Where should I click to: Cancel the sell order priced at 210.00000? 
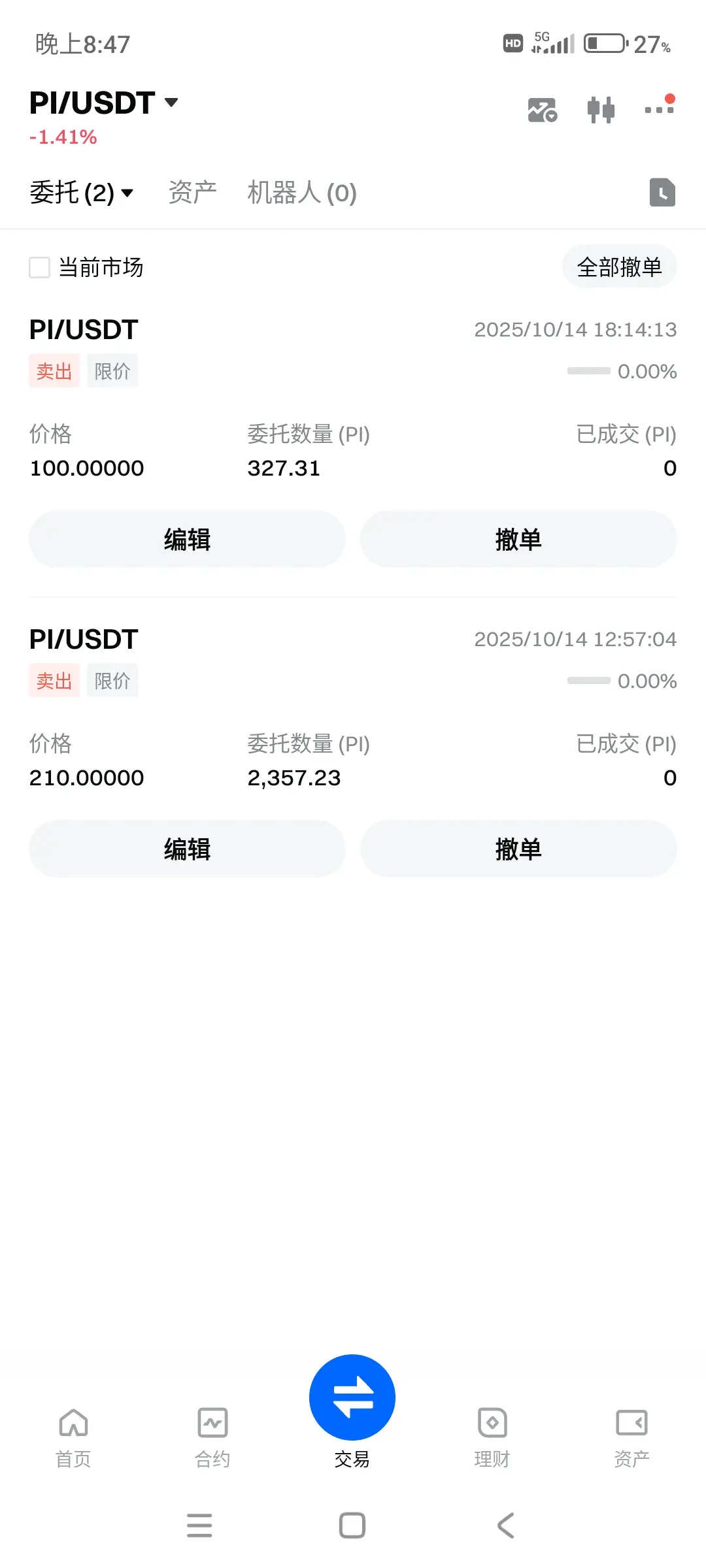pyautogui.click(x=518, y=849)
